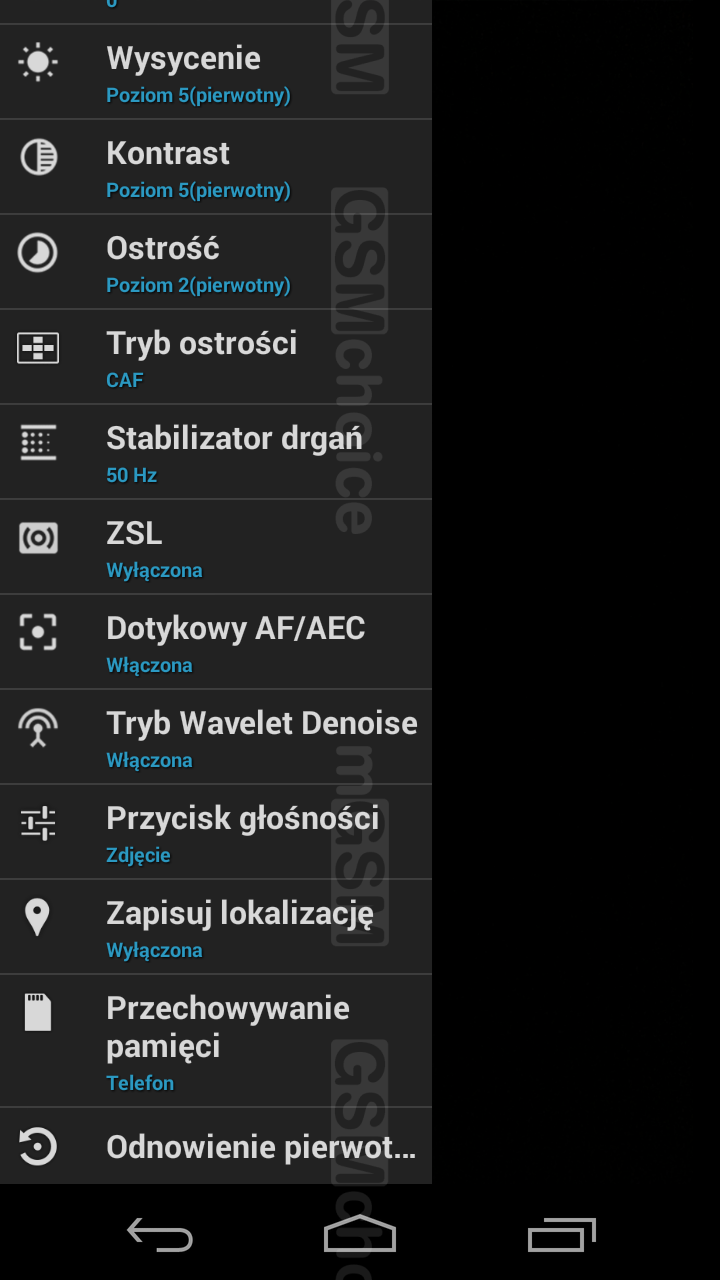
Task: Open Stabilizator drgań setting
Action: pos(215,453)
